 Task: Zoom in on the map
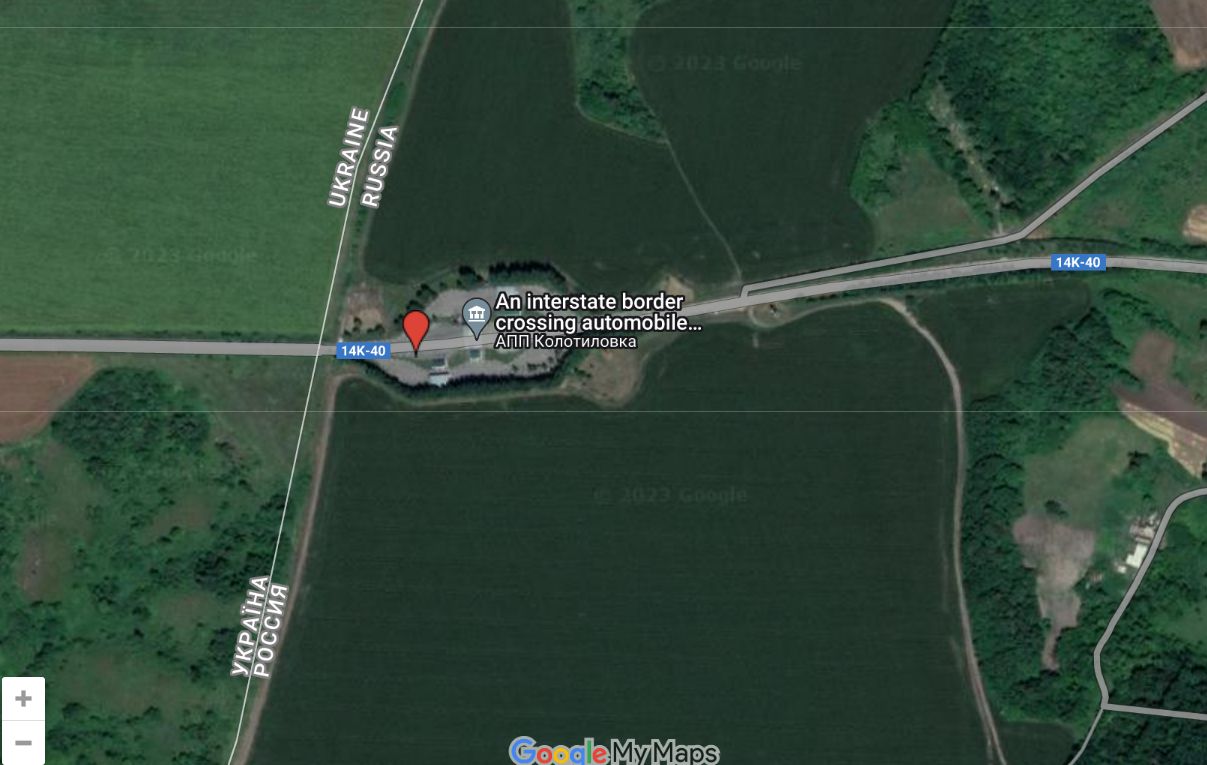[x=23, y=698]
